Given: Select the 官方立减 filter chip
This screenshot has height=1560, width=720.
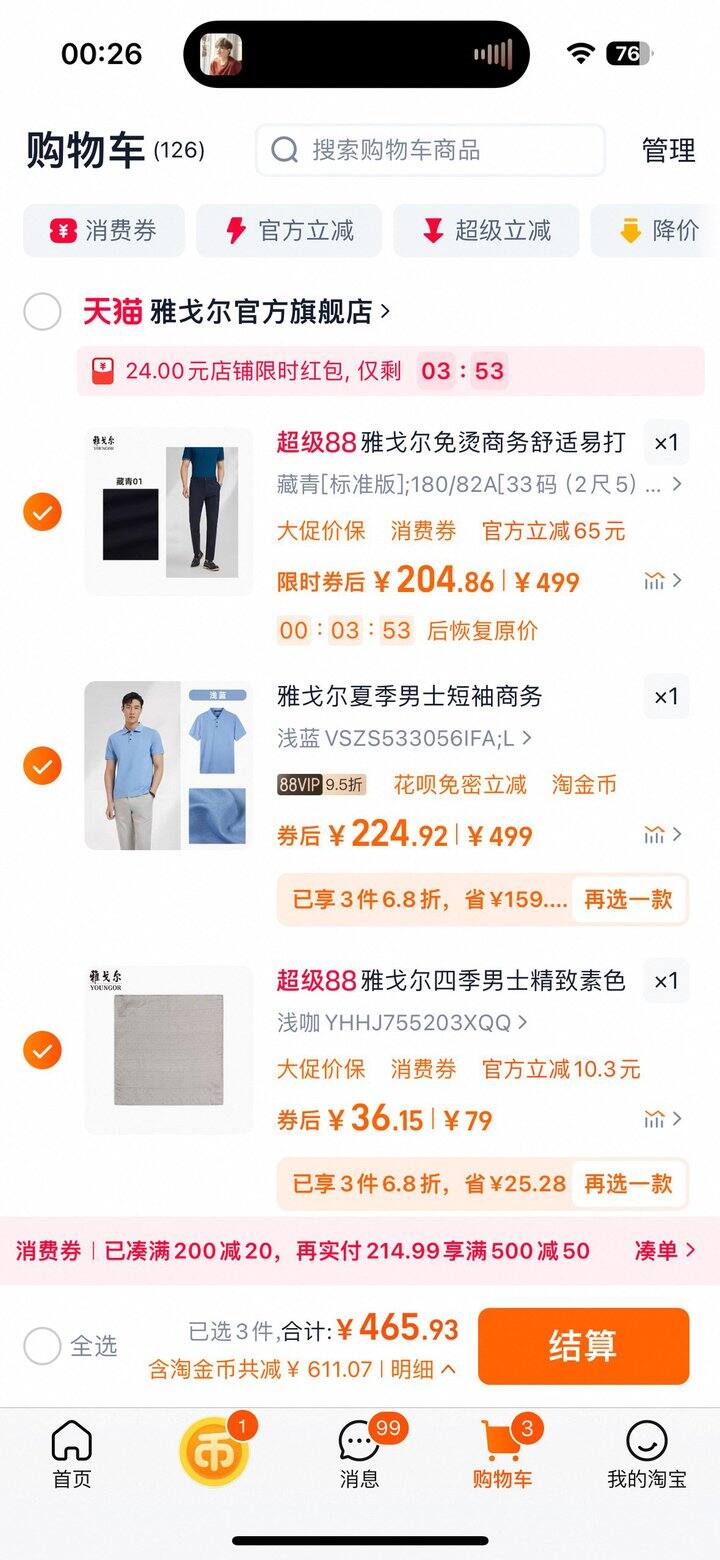Looking at the screenshot, I should point(289,231).
